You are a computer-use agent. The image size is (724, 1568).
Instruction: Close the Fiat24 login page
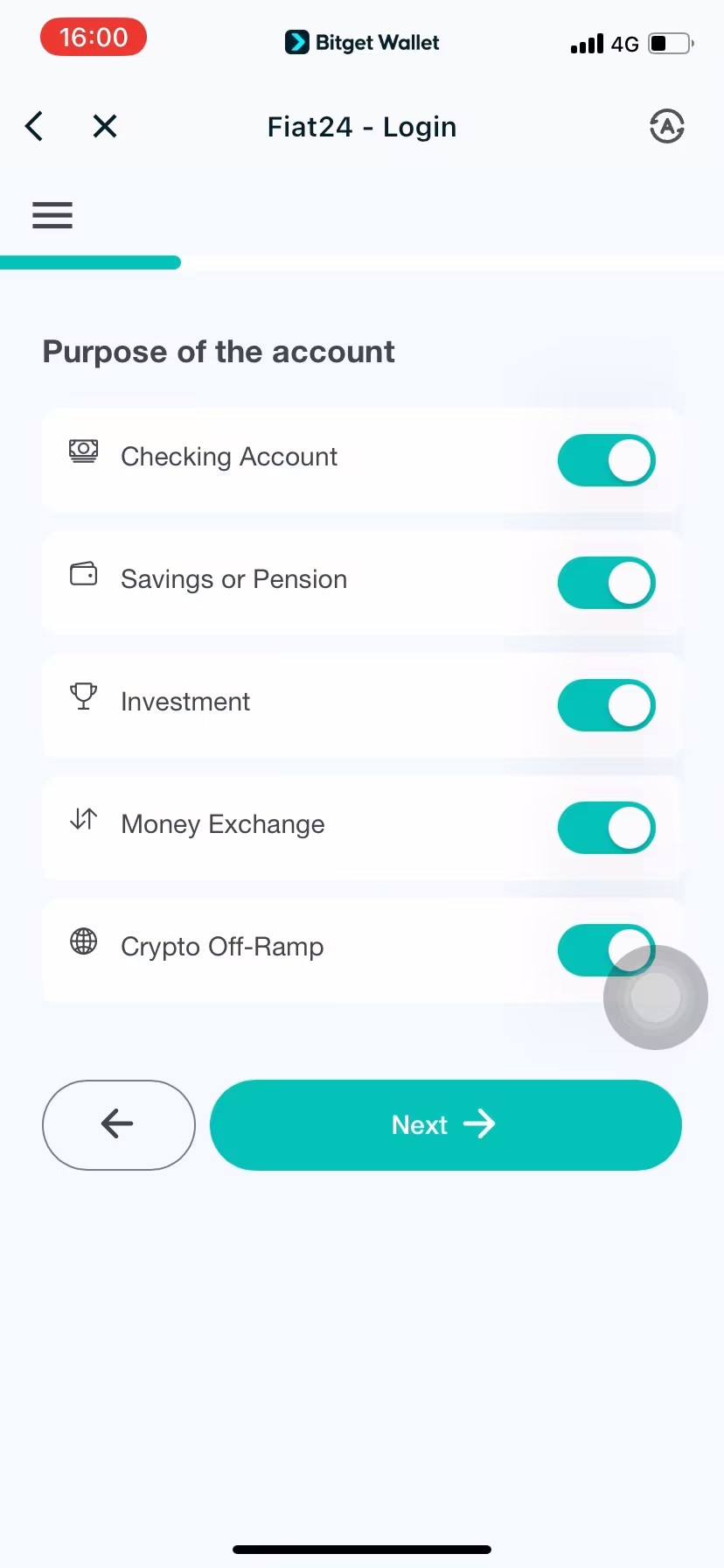coord(105,127)
